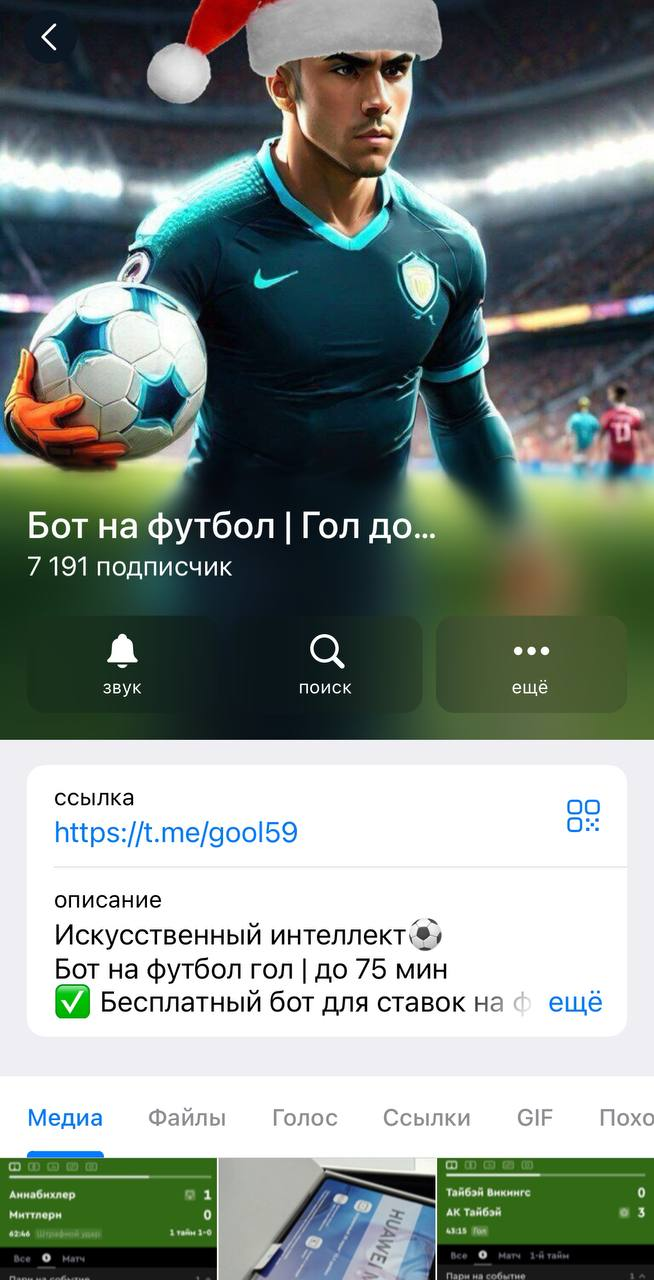Open the Тайбэй Викингс match media tile
The image size is (654, 1280).
pyautogui.click(x=545, y=1220)
